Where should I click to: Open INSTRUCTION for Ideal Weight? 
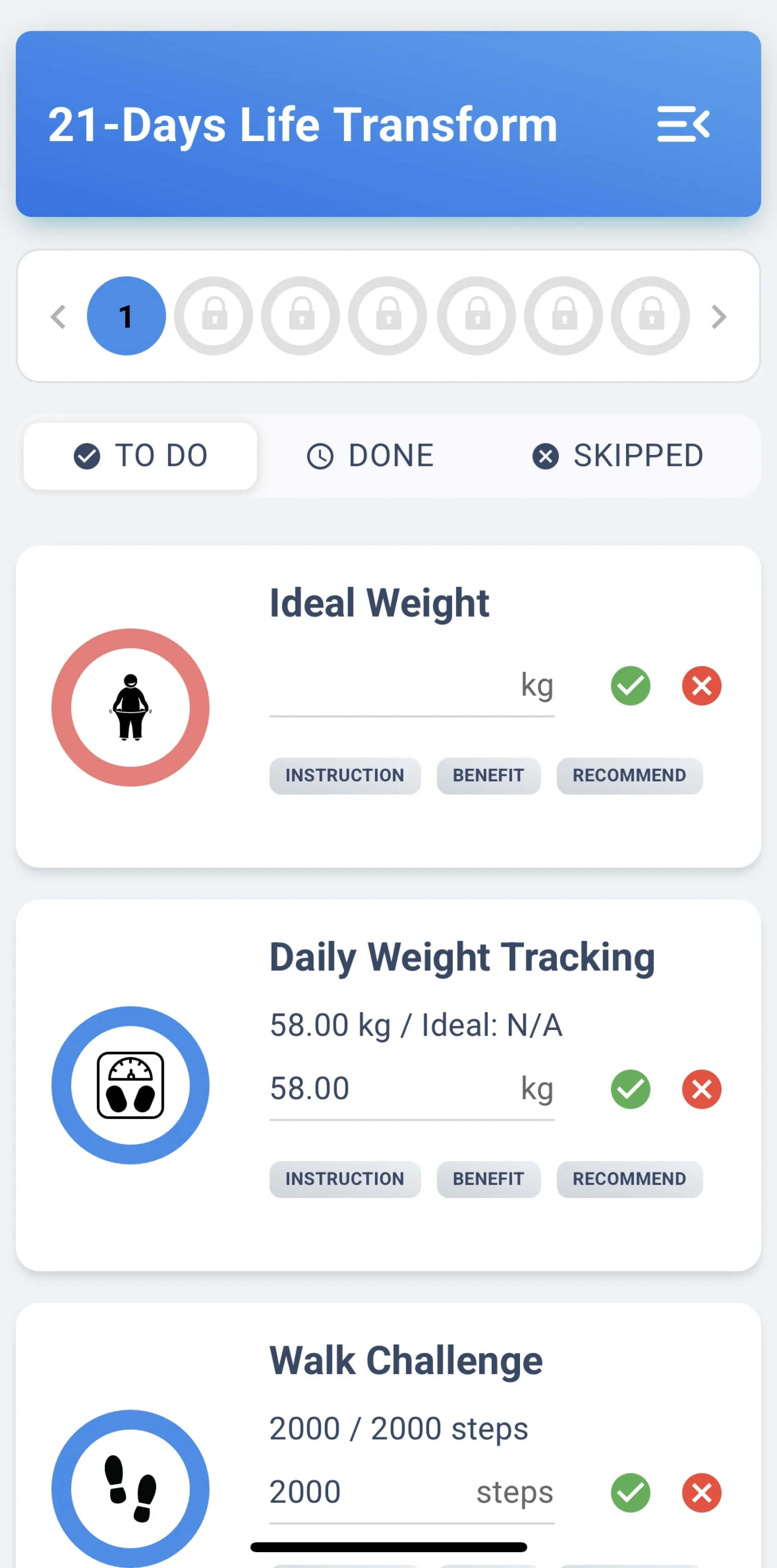pos(345,775)
